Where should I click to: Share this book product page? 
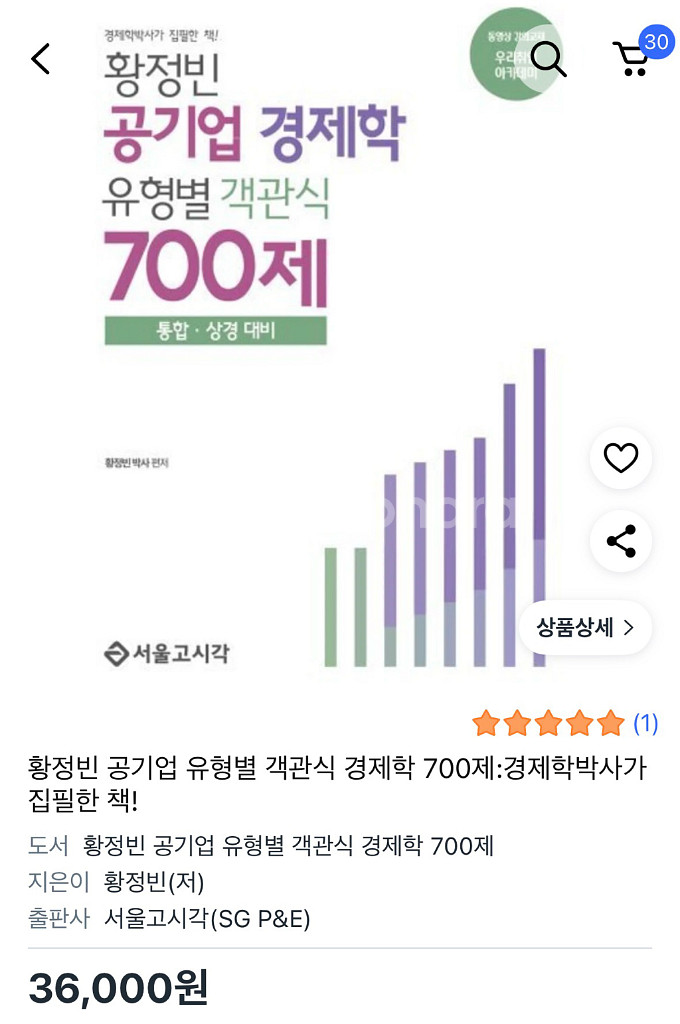point(621,542)
